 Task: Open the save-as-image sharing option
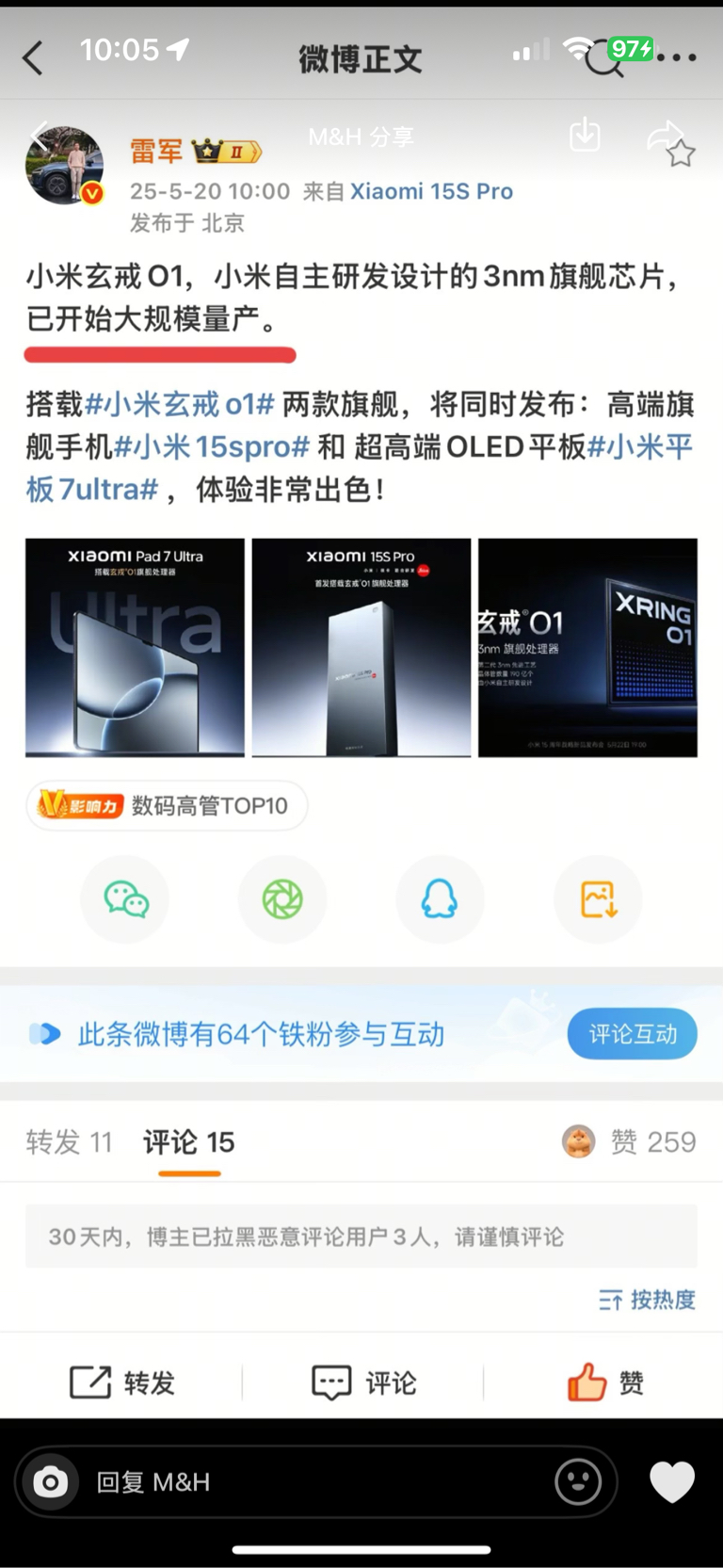click(x=597, y=898)
